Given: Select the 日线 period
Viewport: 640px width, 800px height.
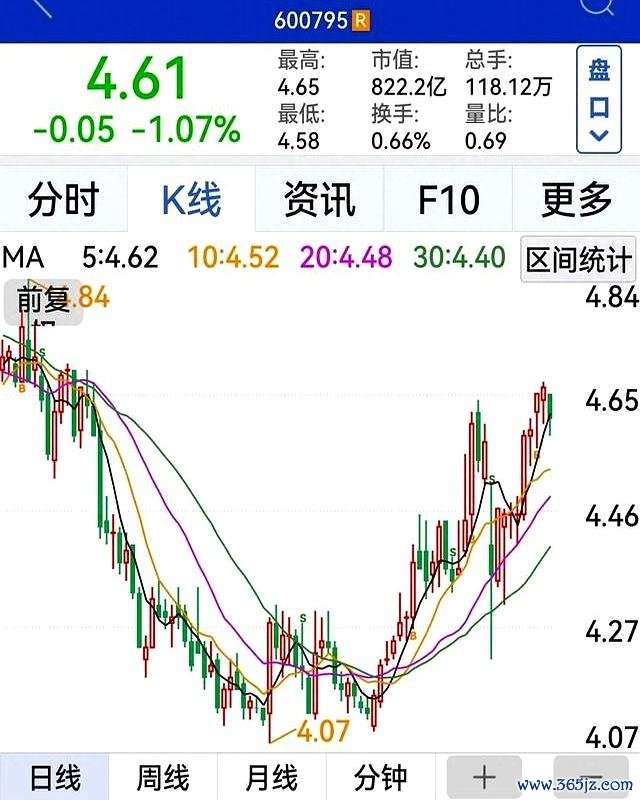Looking at the screenshot, I should pyautogui.click(x=54, y=777).
